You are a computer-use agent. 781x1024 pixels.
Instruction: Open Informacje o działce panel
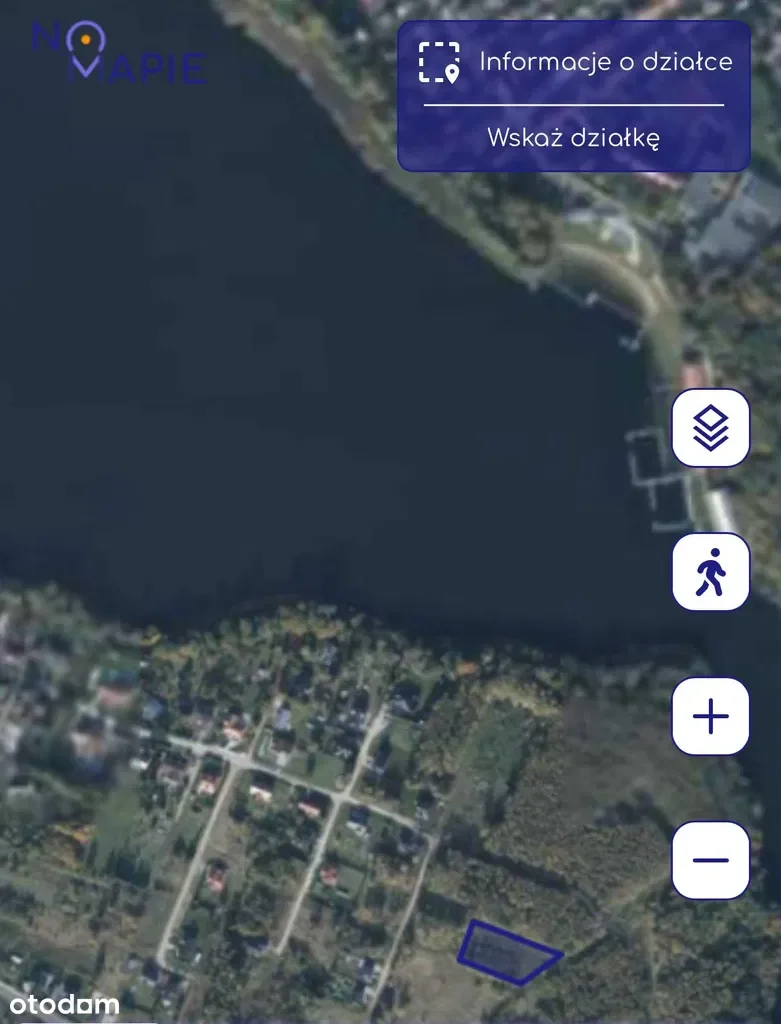[574, 62]
